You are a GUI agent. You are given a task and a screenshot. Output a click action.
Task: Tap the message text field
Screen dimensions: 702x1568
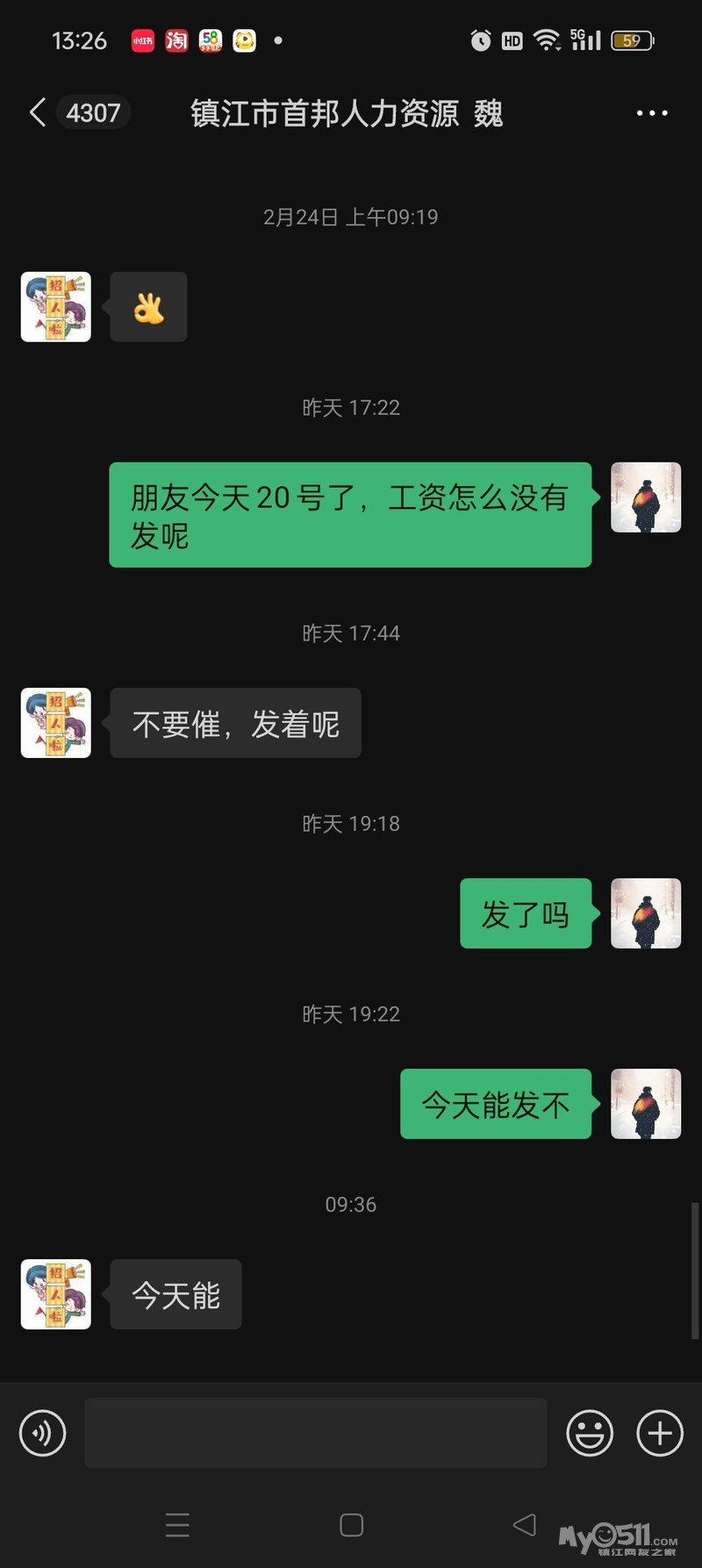pyautogui.click(x=315, y=1433)
